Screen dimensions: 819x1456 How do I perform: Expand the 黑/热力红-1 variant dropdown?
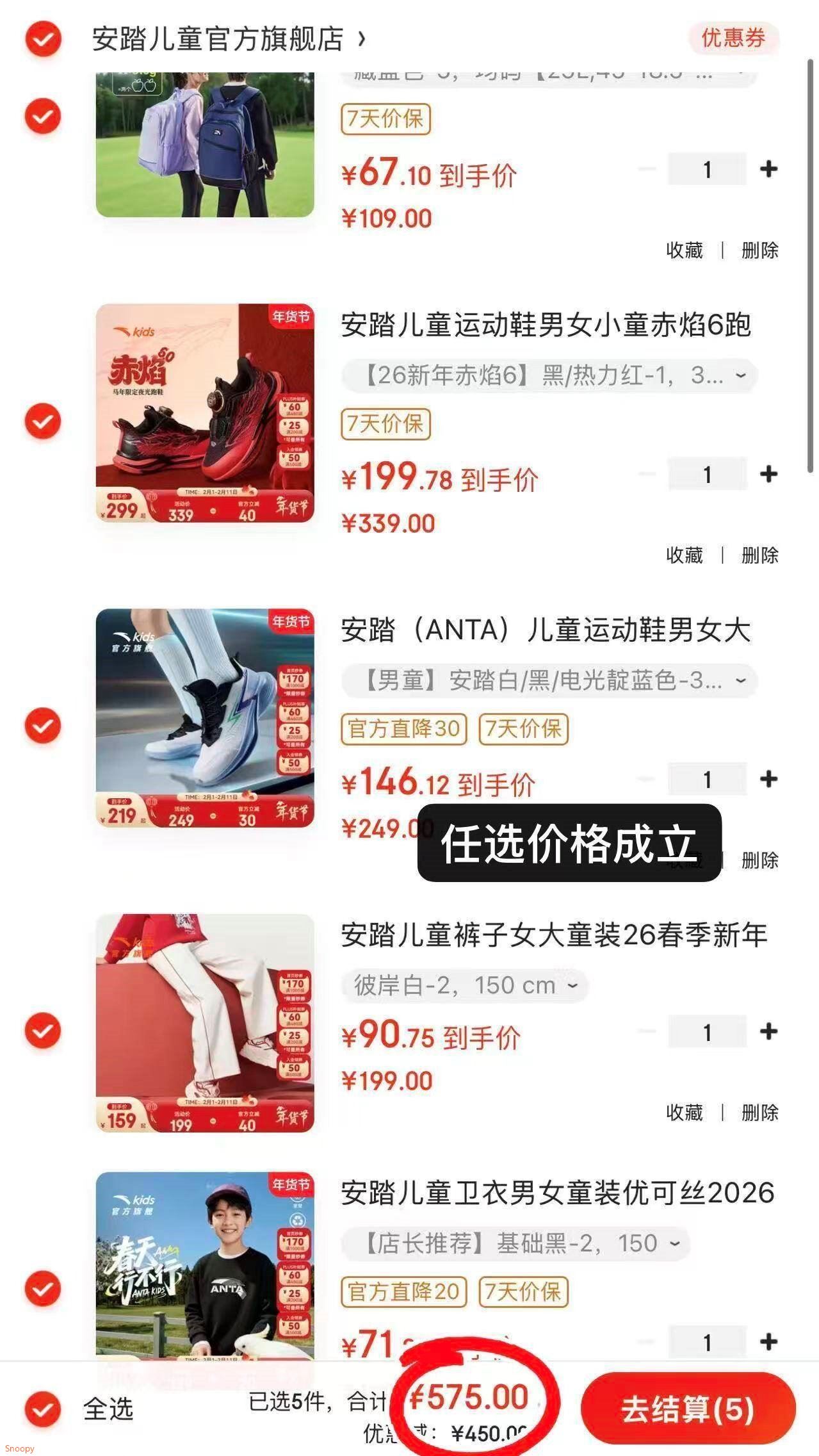click(549, 375)
